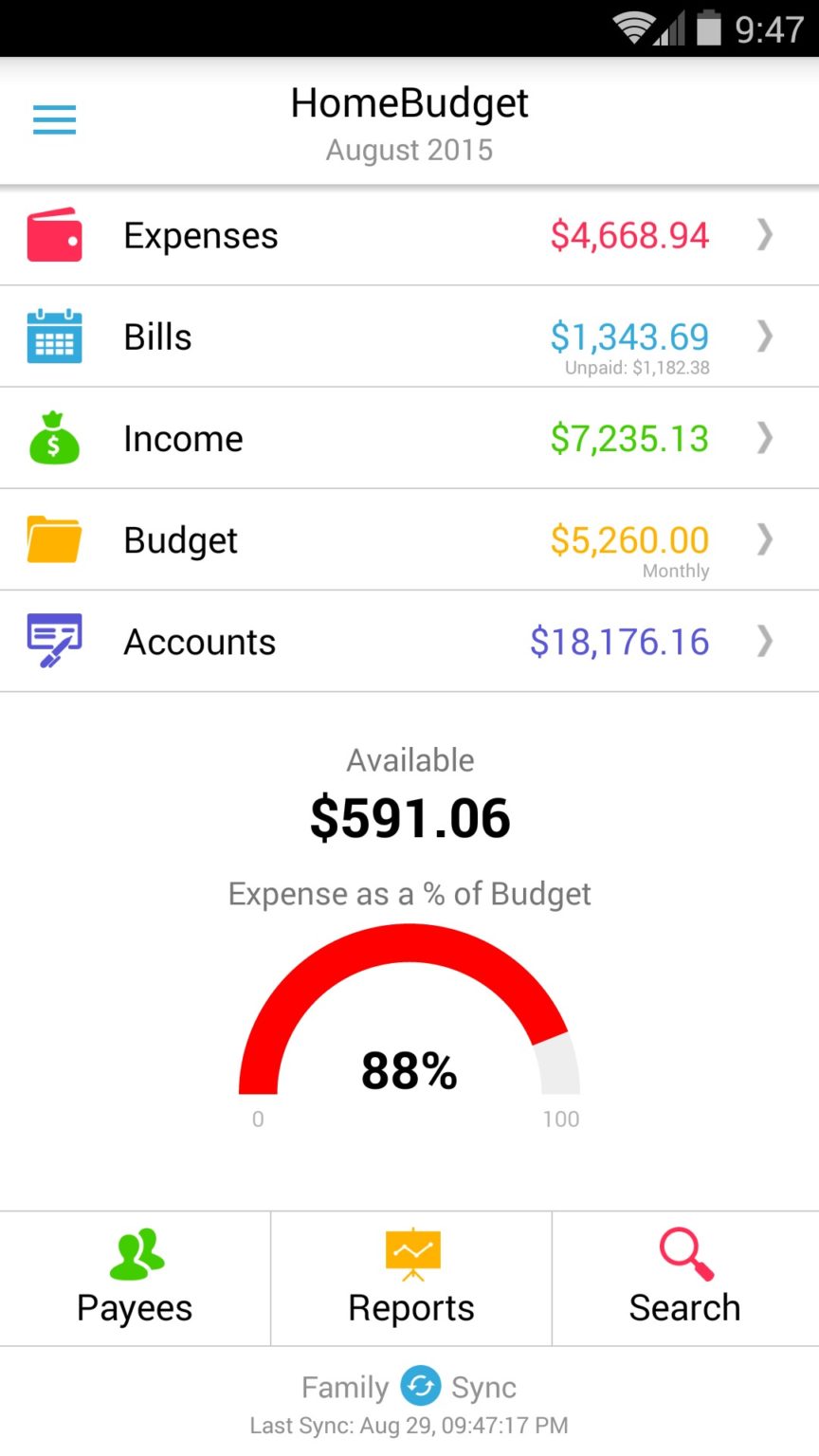The width and height of the screenshot is (819, 1456).
Task: Open Payees with the green people icon
Action: (134, 1251)
